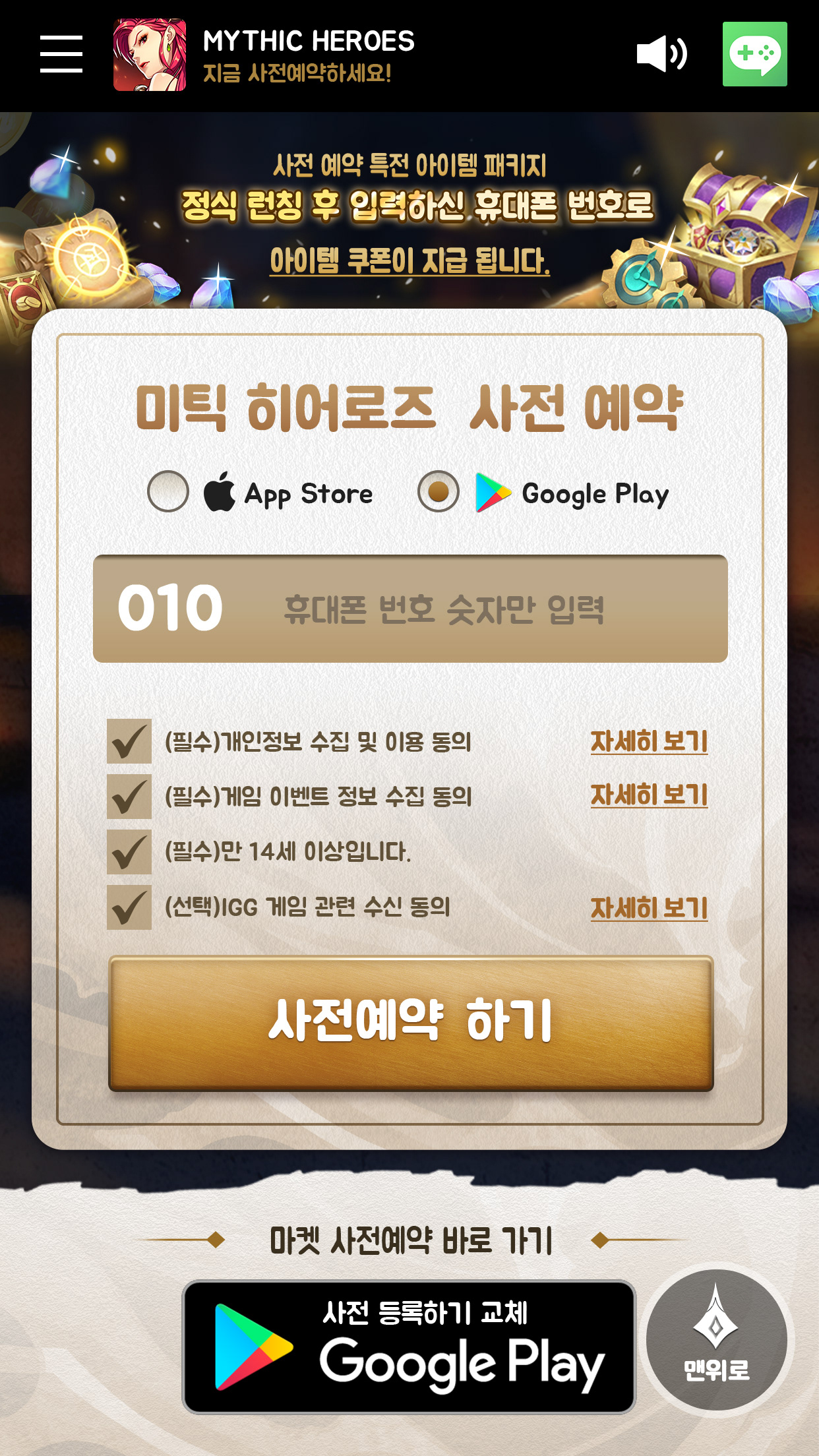The width and height of the screenshot is (819, 1456).
Task: Open 자세히 보기 for 개인정보 수집 동의
Action: coord(649,741)
